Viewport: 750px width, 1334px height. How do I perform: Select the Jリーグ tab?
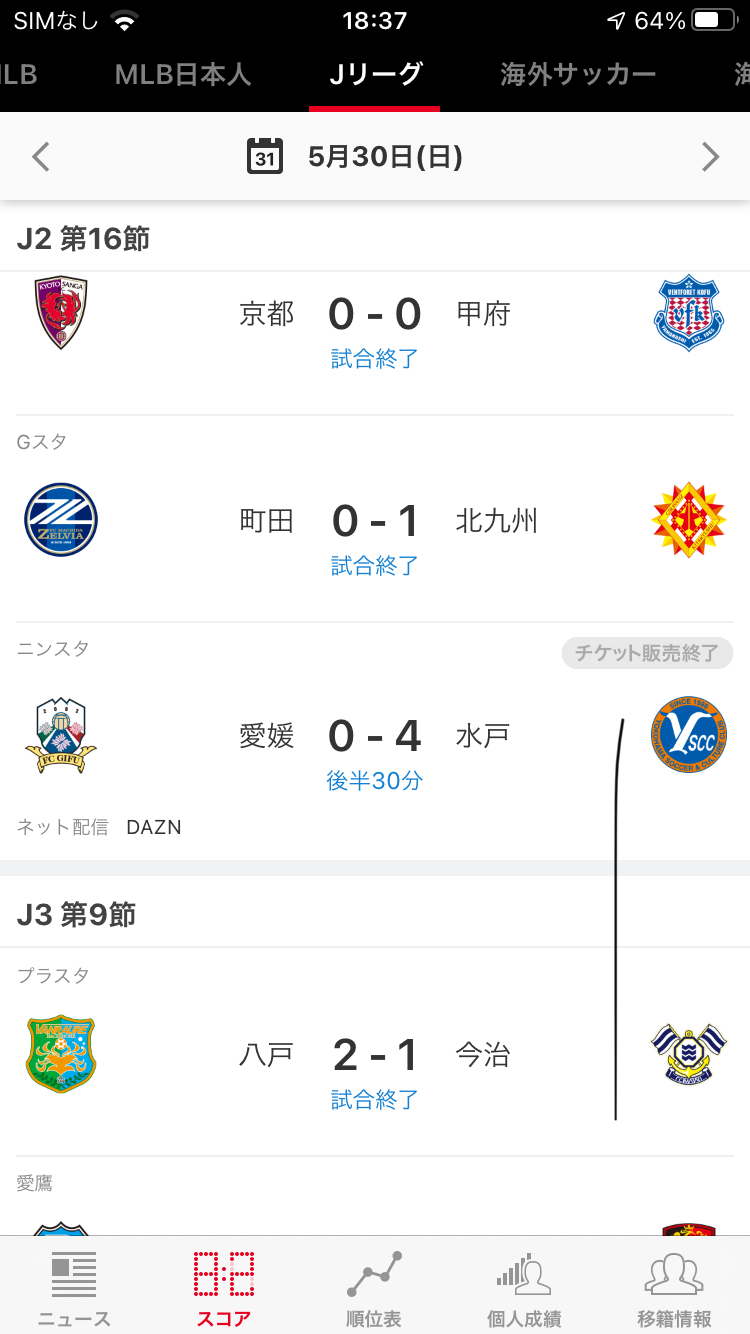375,74
